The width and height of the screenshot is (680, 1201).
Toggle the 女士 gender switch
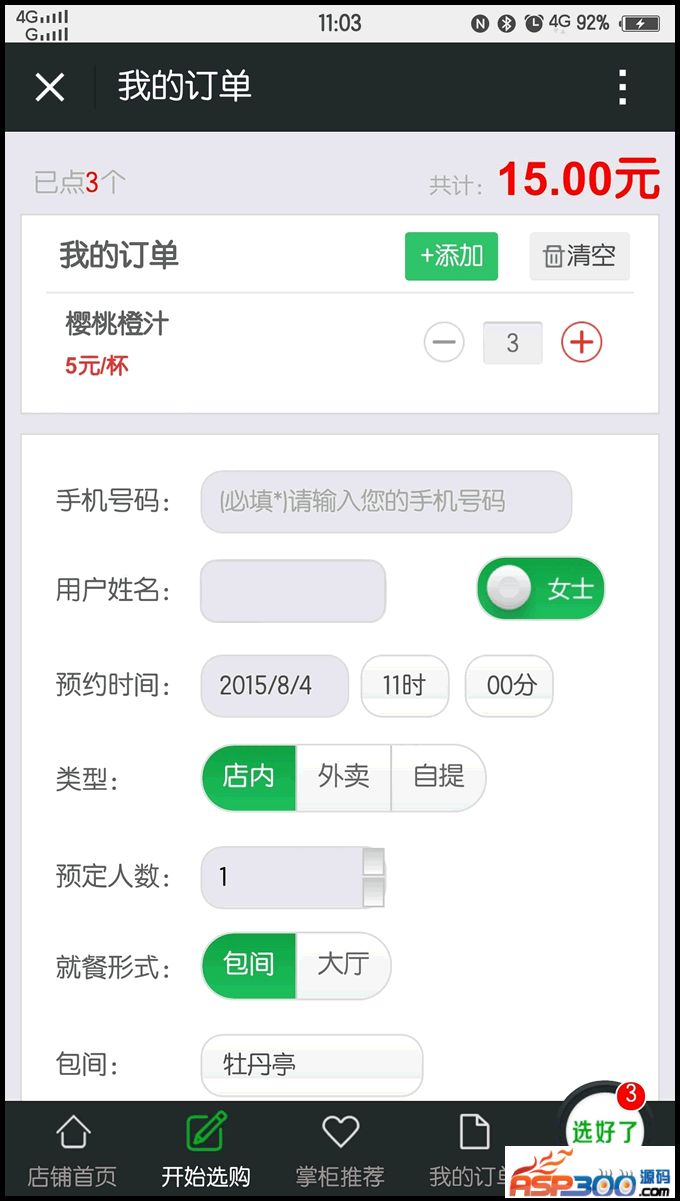540,589
